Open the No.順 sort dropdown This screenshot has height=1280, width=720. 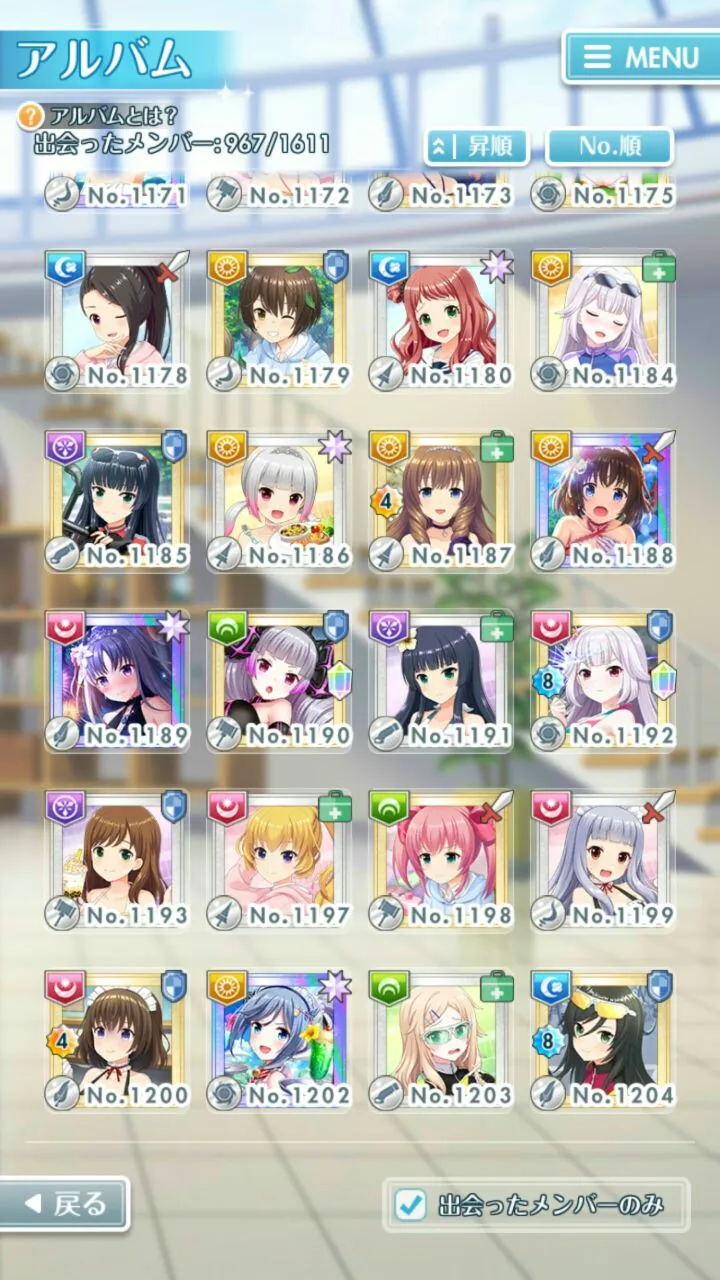click(x=609, y=146)
